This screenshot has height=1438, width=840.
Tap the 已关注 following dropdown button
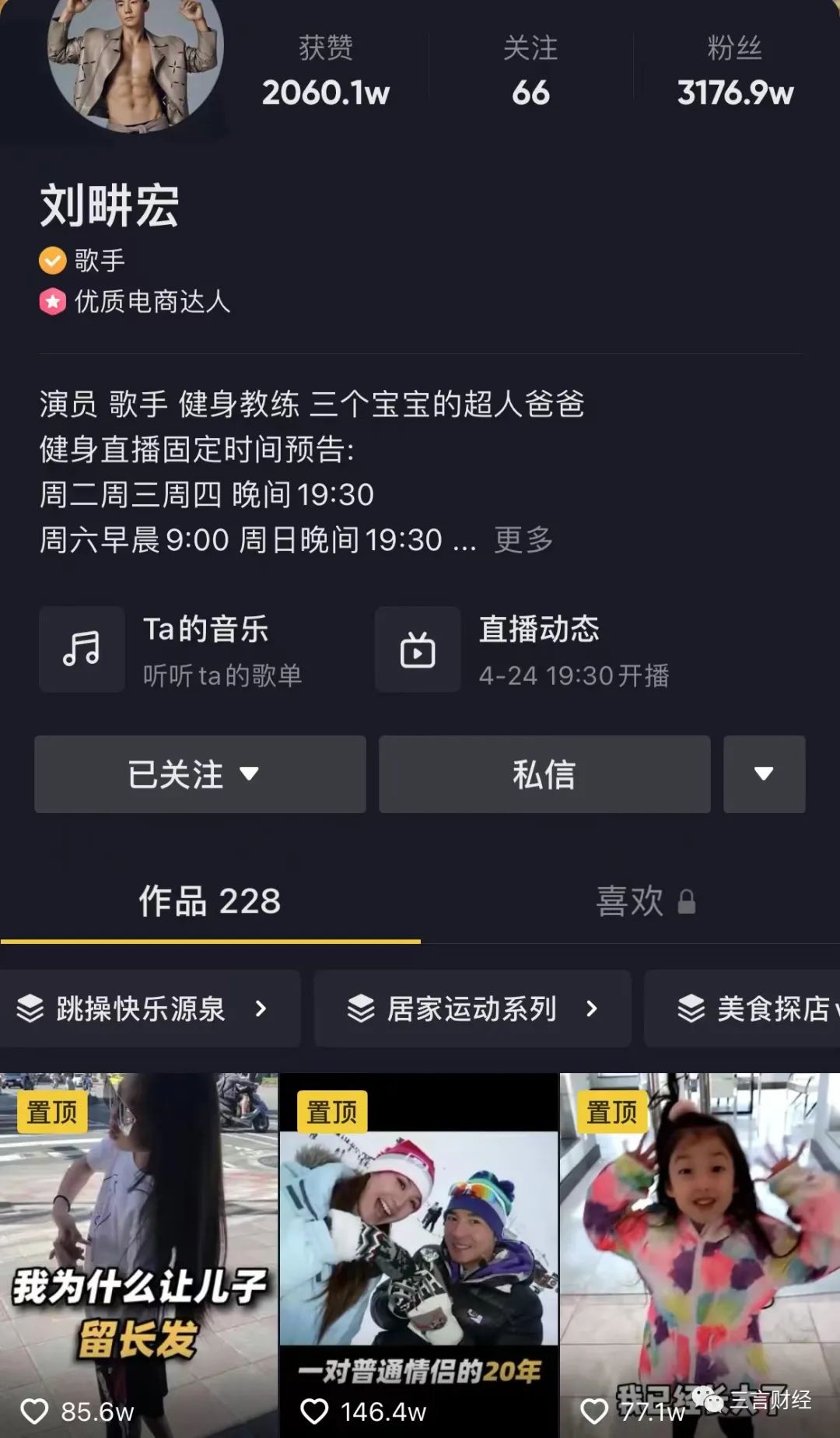click(200, 774)
